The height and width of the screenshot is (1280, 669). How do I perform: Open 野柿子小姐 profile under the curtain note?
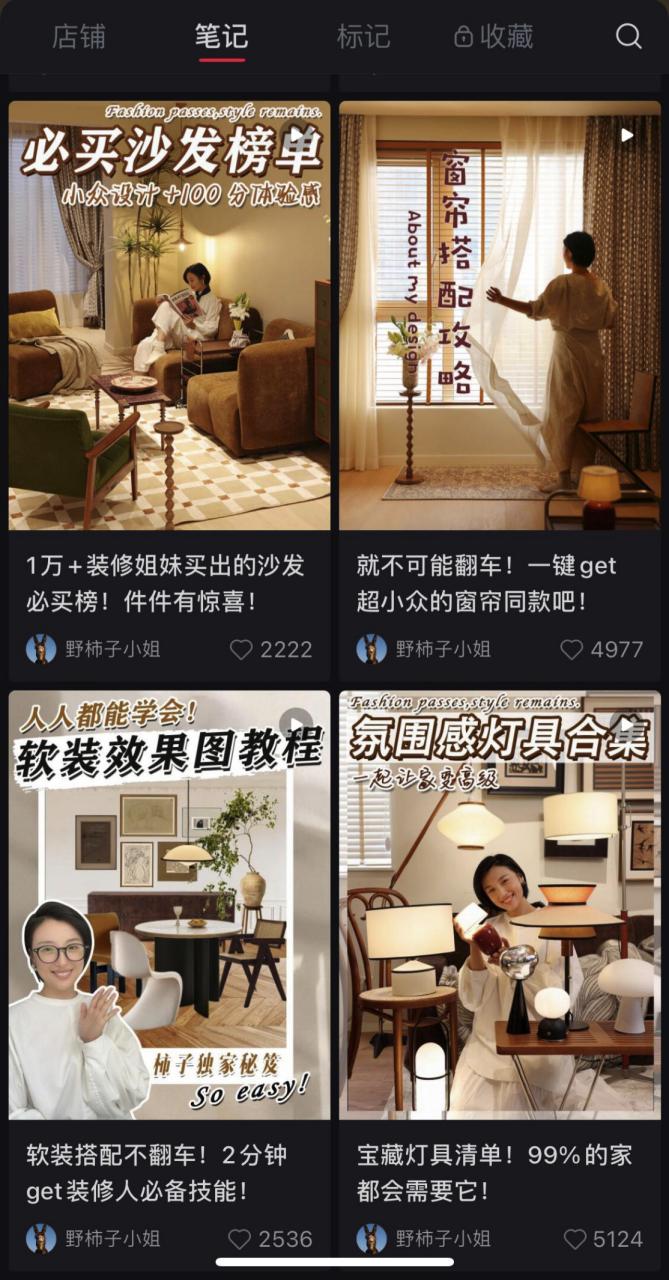pos(424,649)
